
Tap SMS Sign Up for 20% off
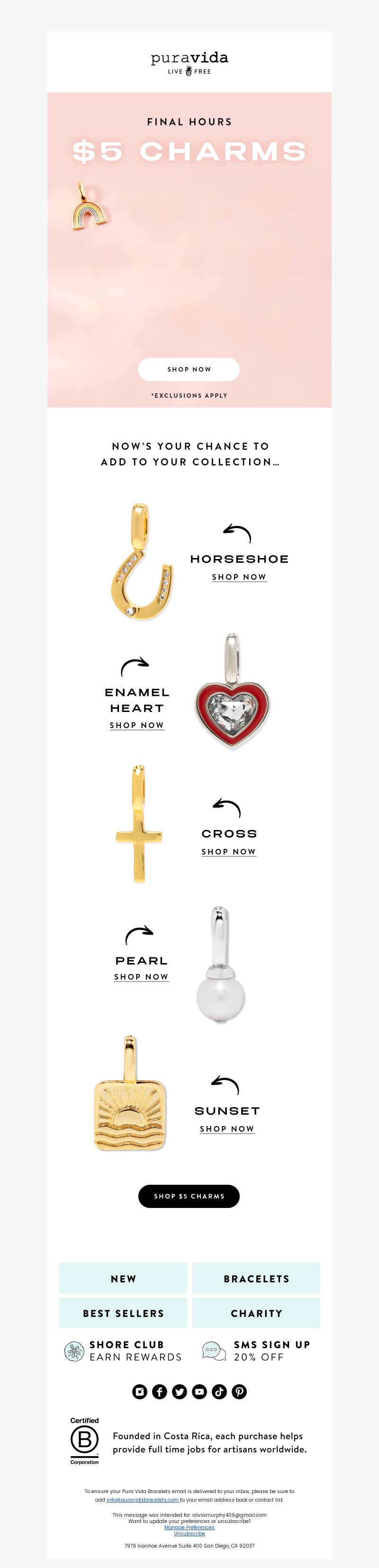(256, 1351)
